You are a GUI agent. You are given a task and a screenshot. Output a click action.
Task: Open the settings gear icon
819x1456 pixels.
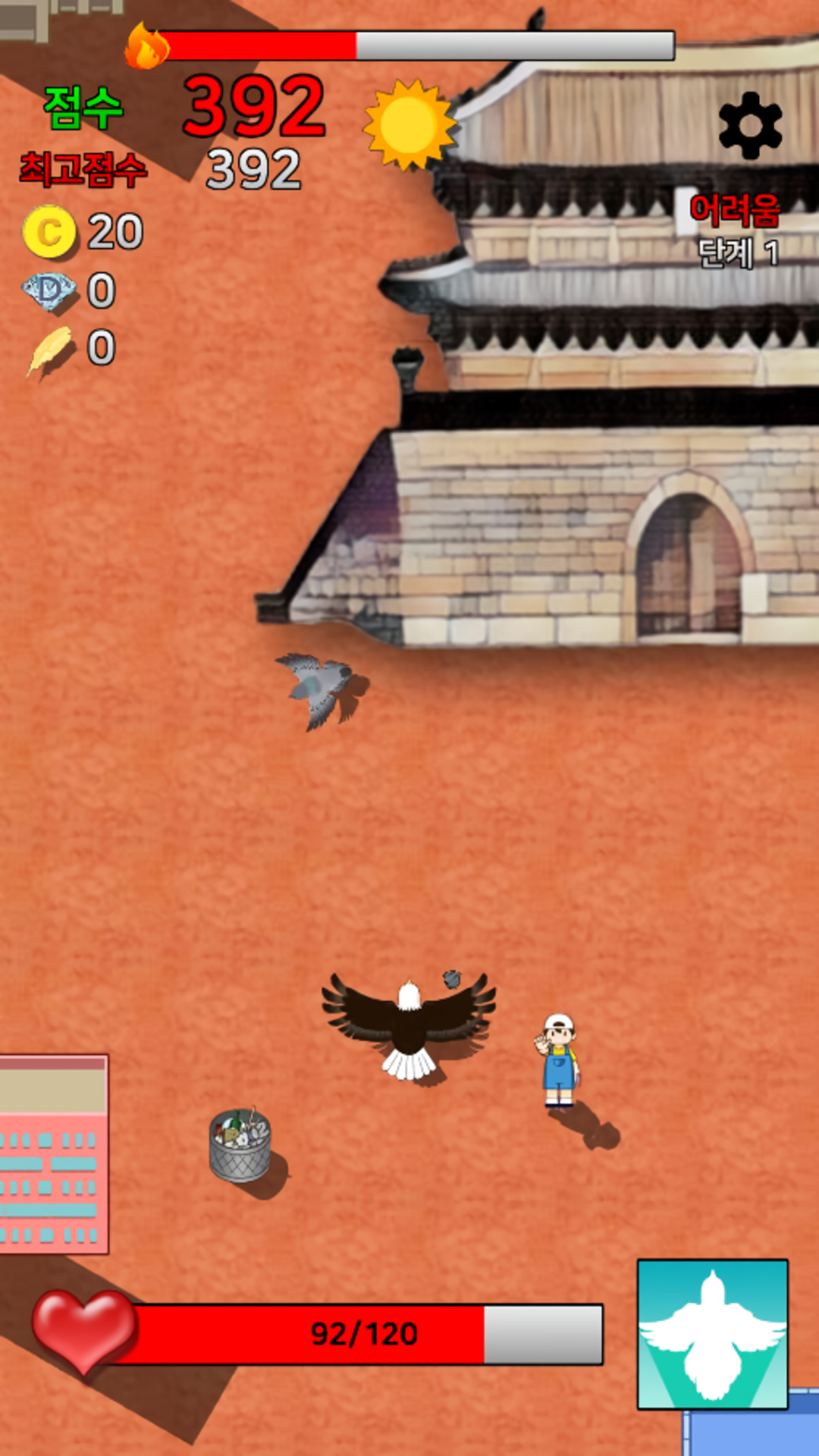pos(750,125)
